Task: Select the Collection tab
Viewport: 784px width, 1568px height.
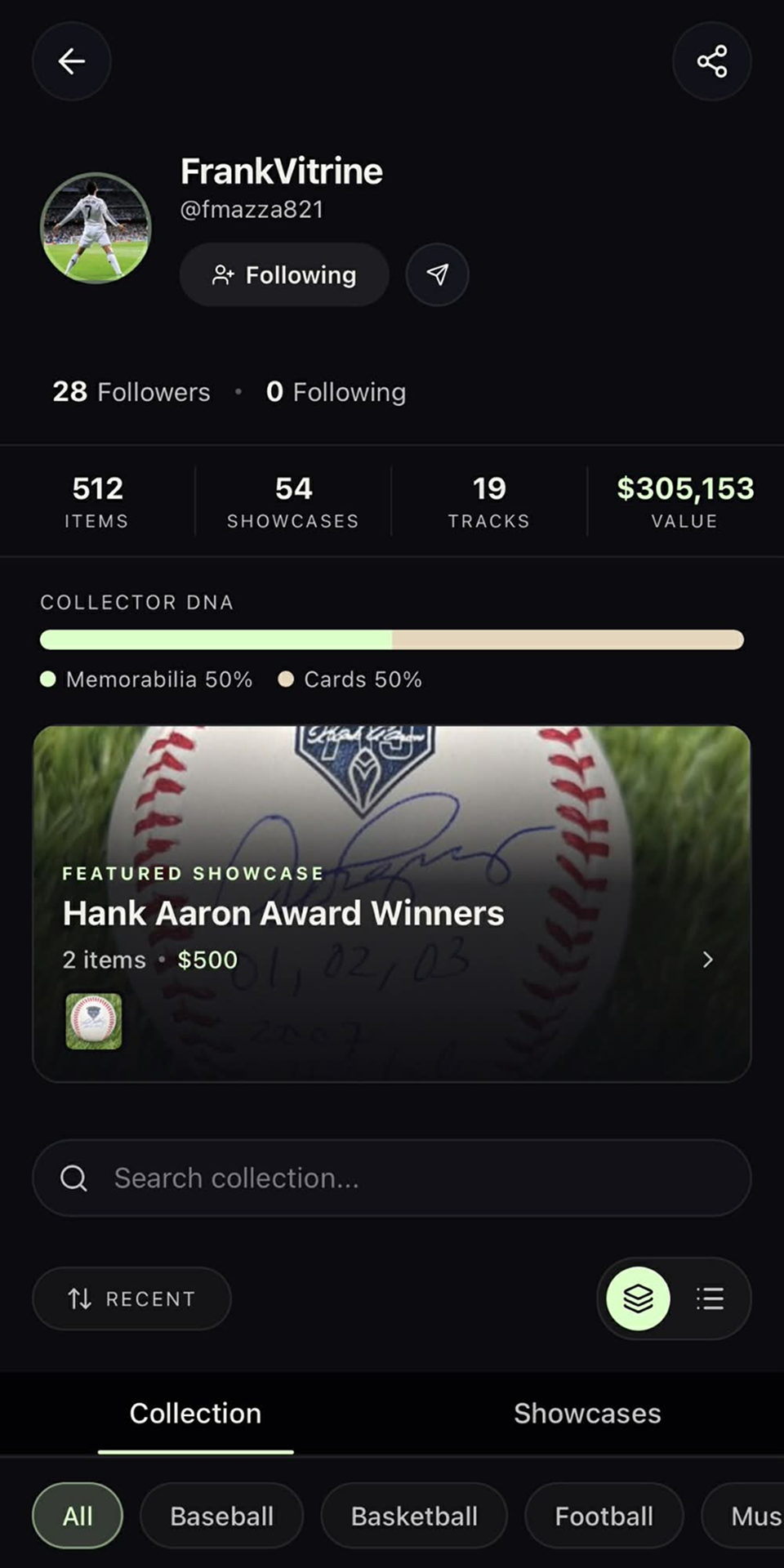Action: 194,1414
